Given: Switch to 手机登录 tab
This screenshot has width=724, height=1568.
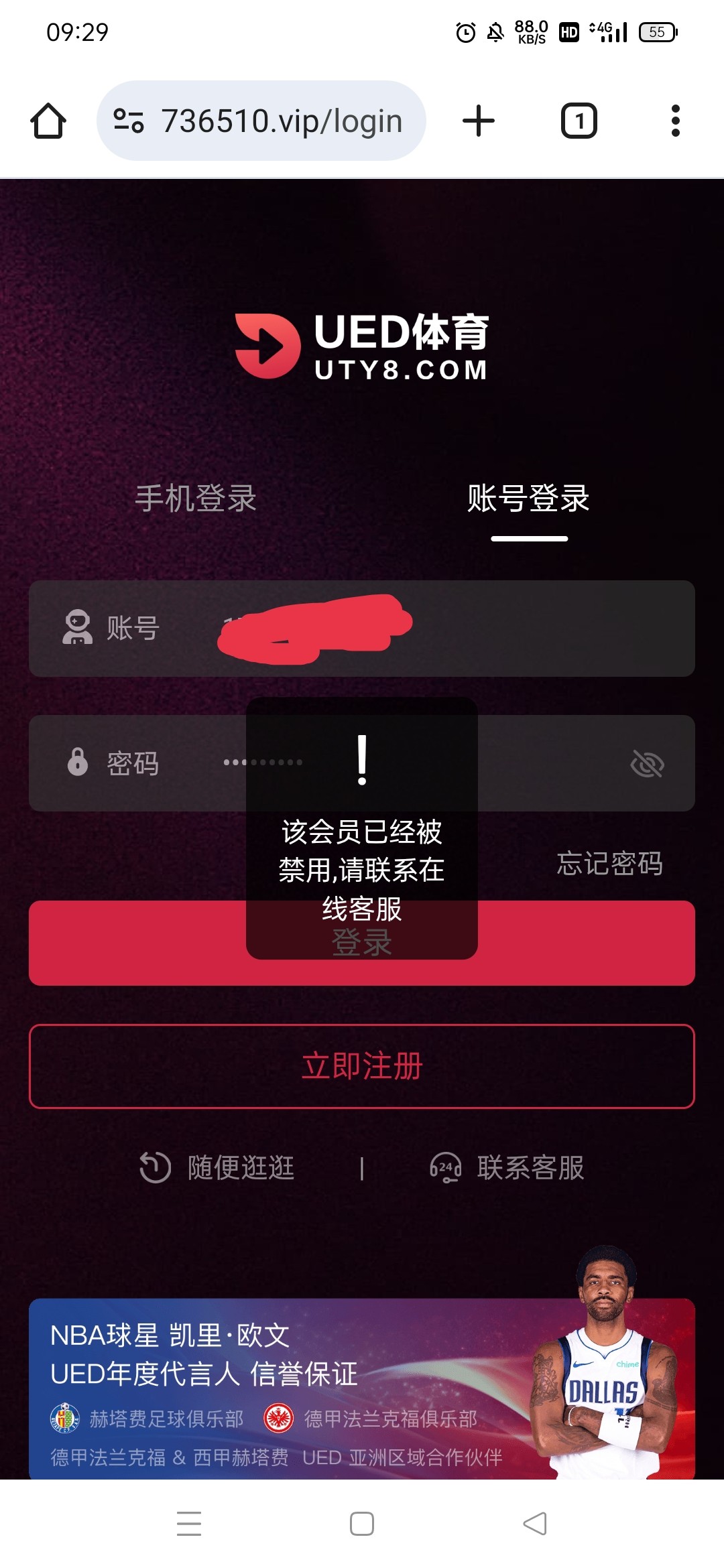Looking at the screenshot, I should 196,499.
